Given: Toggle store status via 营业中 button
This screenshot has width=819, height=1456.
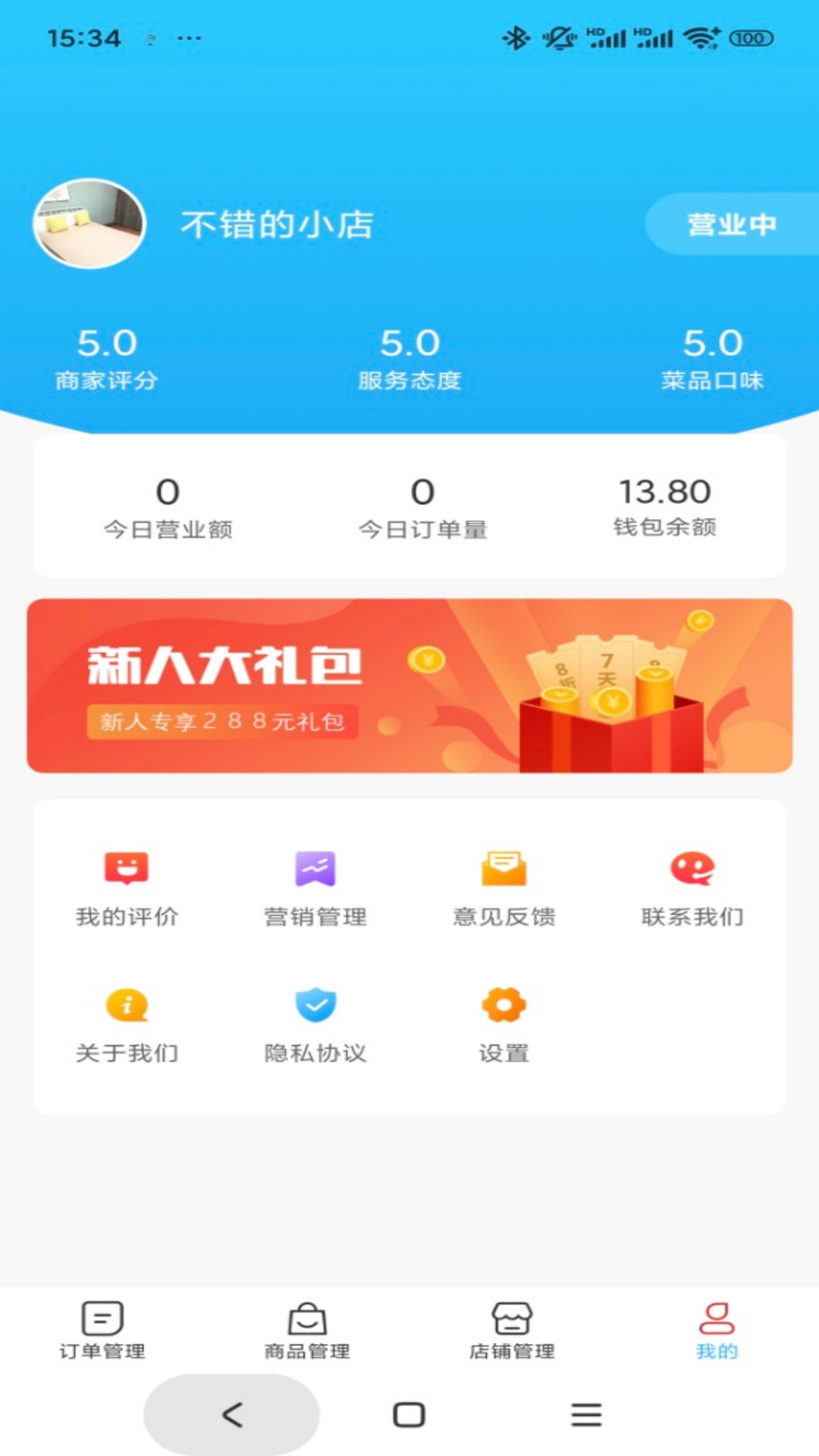Looking at the screenshot, I should point(731,224).
